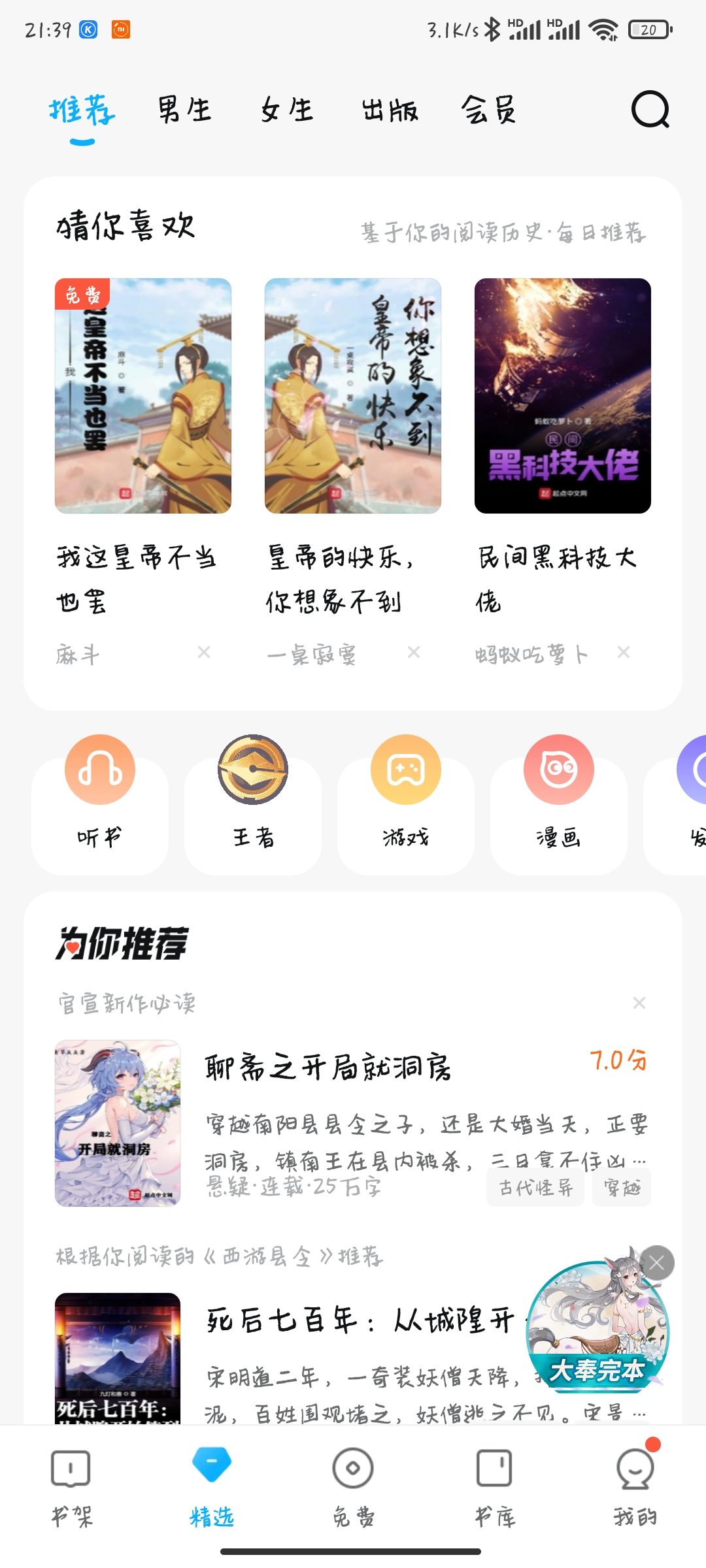Open the book 民间黑科技大佬
Image resolution: width=706 pixels, height=1568 pixels.
point(563,396)
